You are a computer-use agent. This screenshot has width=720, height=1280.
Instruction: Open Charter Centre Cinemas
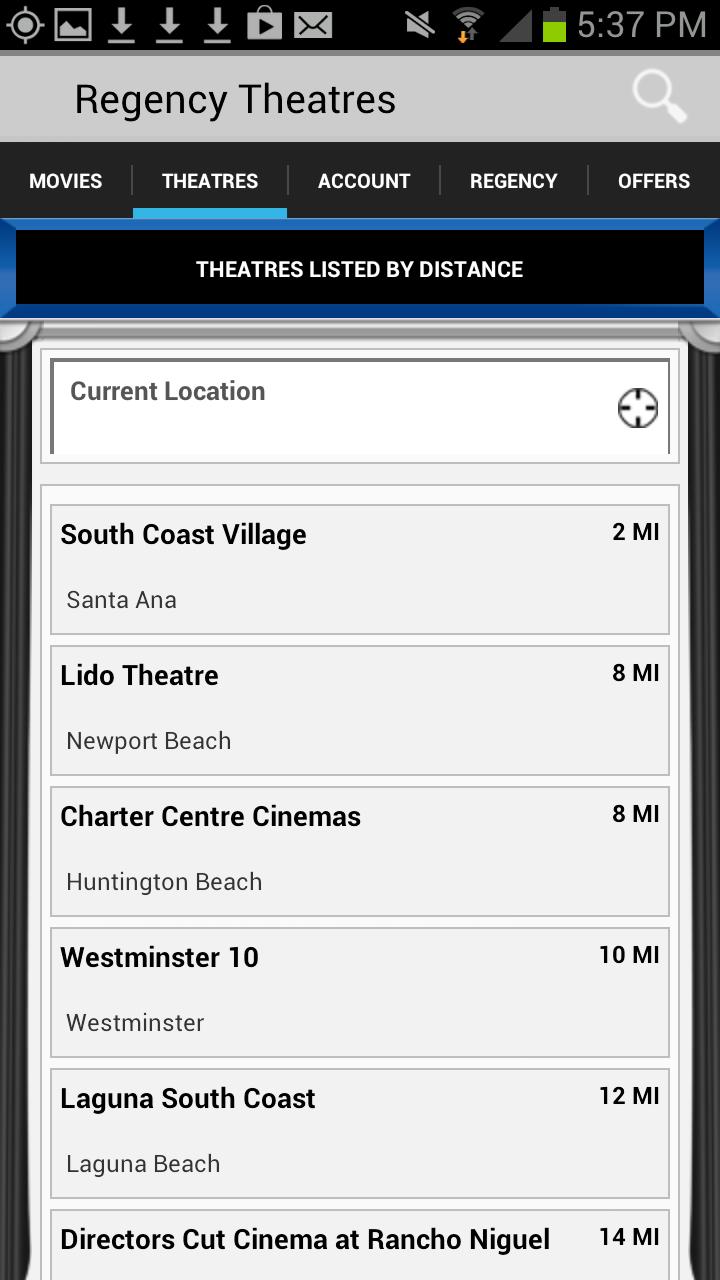pyautogui.click(x=360, y=851)
